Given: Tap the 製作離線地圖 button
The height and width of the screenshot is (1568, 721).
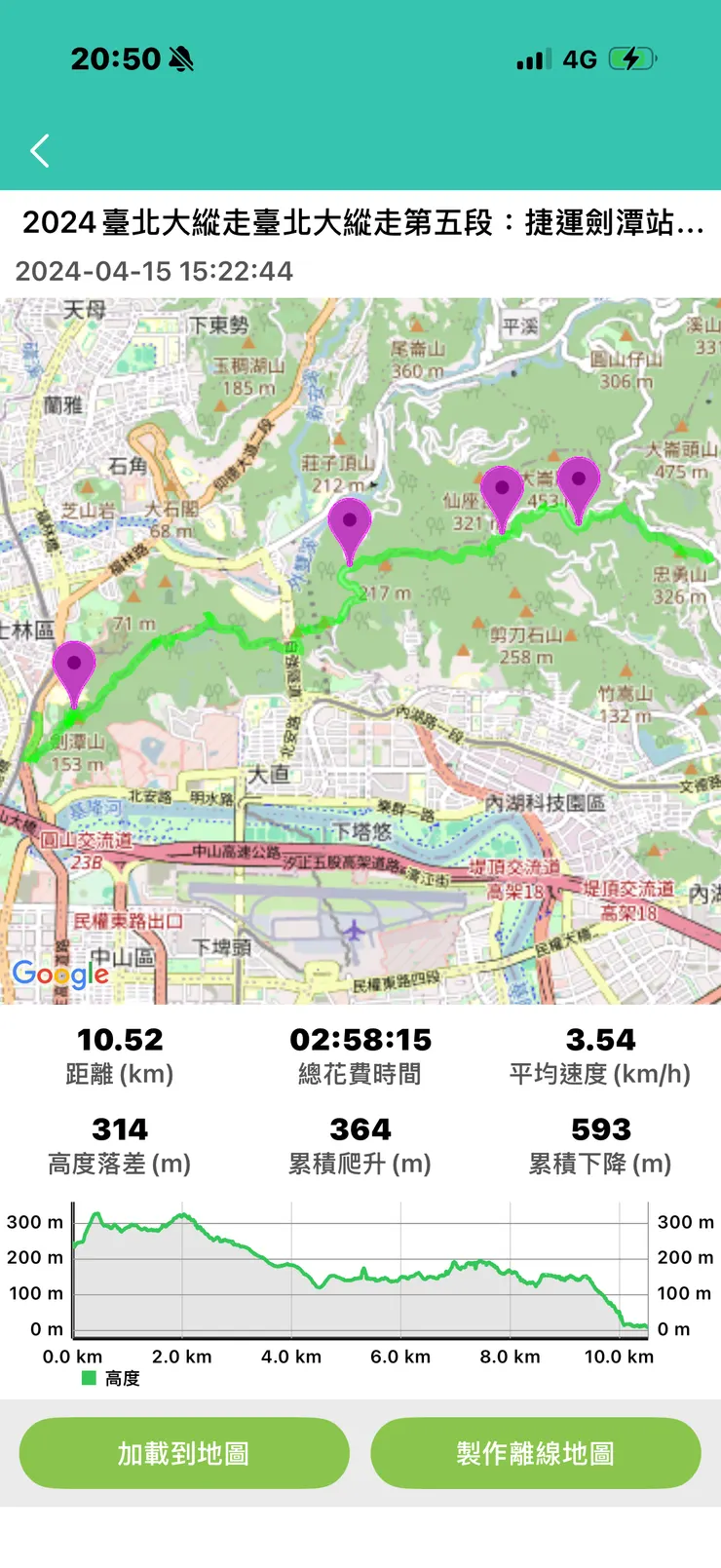Looking at the screenshot, I should click(x=535, y=1453).
